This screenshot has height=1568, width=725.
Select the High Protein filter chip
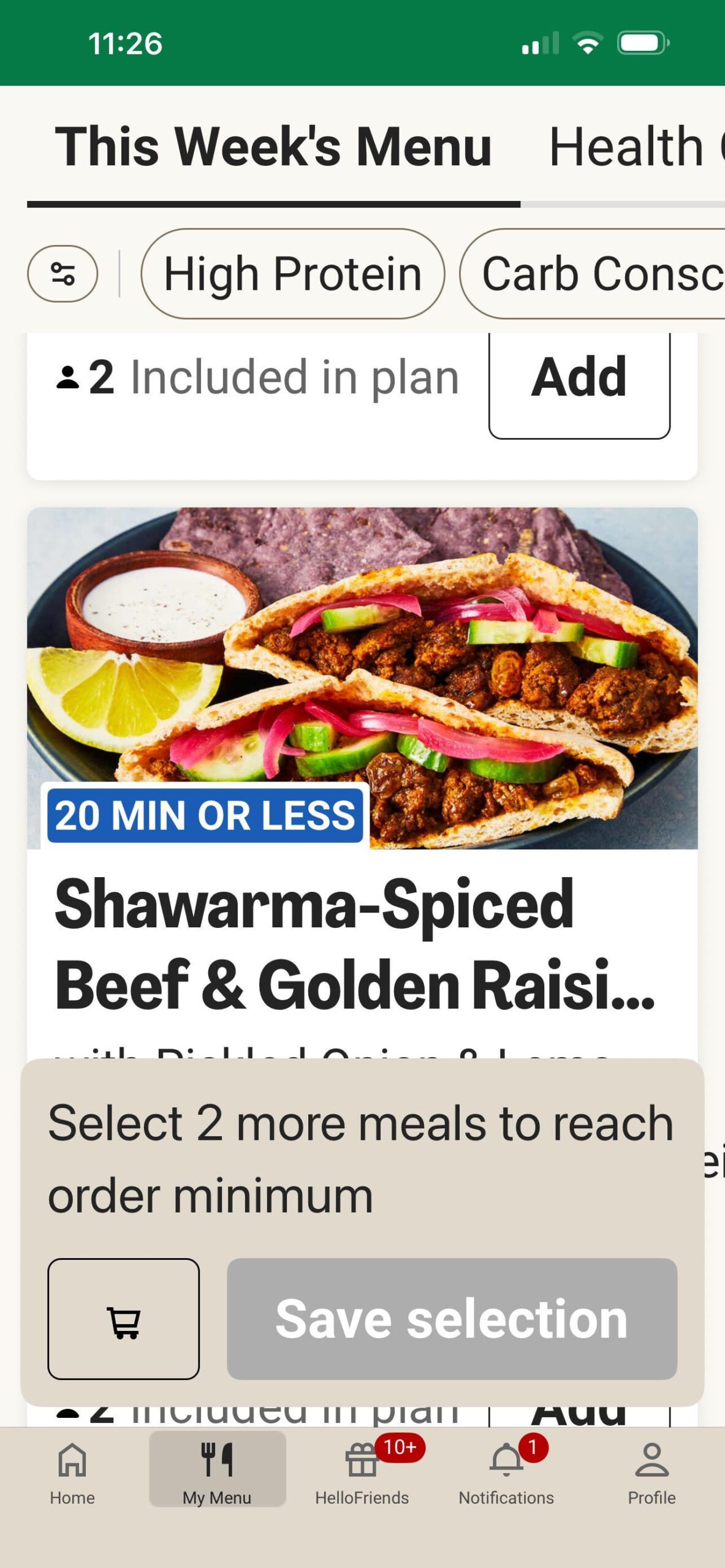pos(292,274)
